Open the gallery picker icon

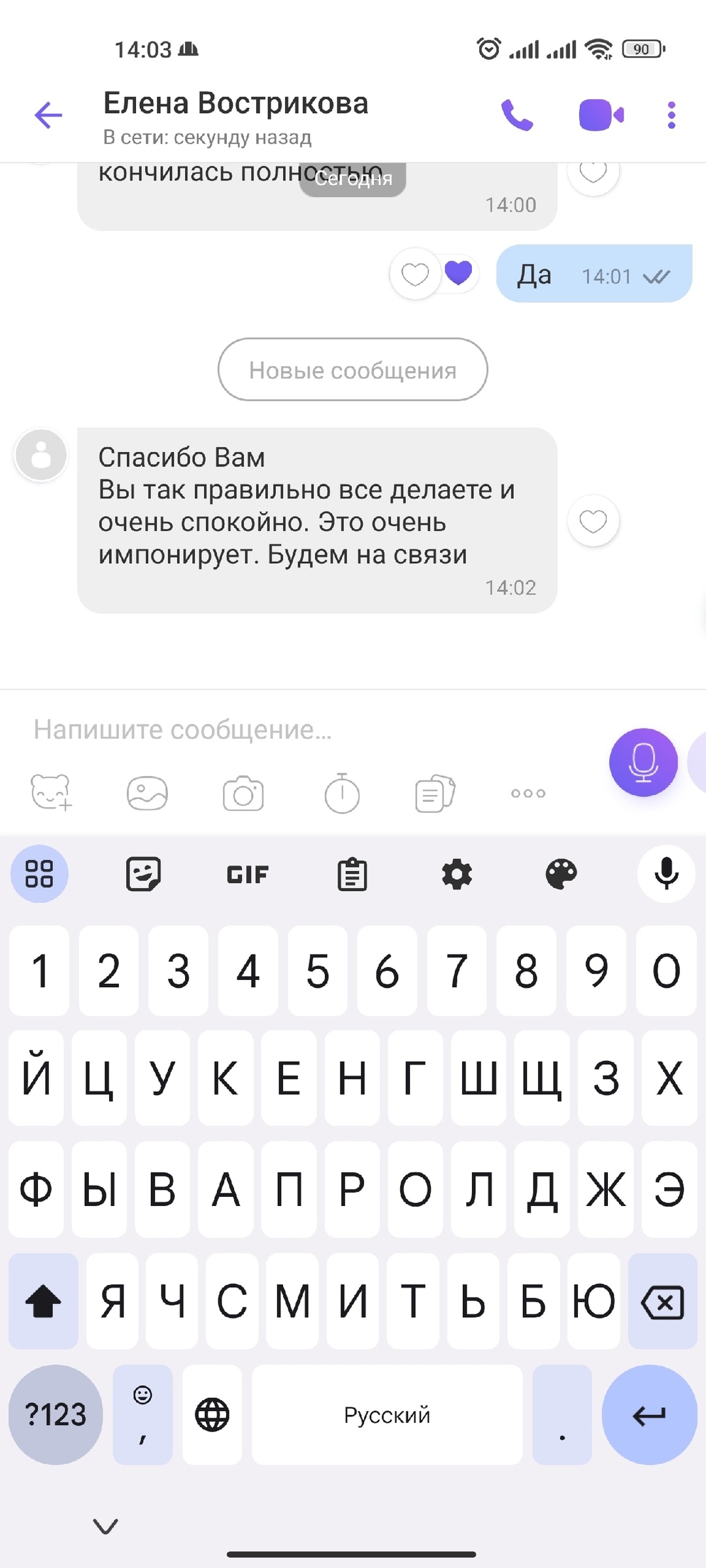(147, 793)
